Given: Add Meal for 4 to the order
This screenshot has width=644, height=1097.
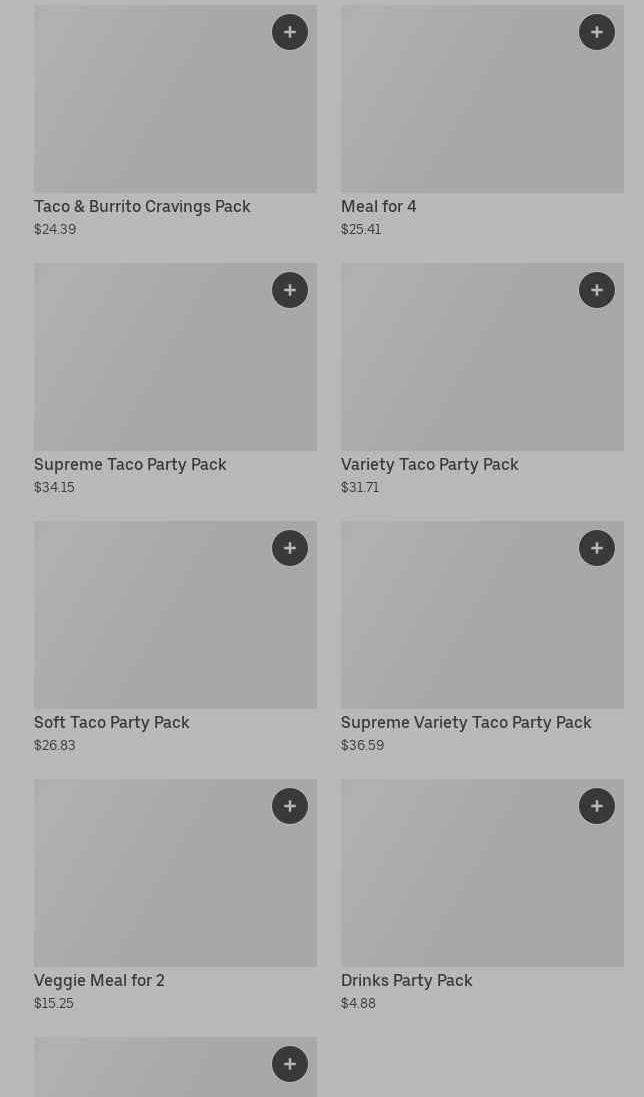Looking at the screenshot, I should (596, 32).
